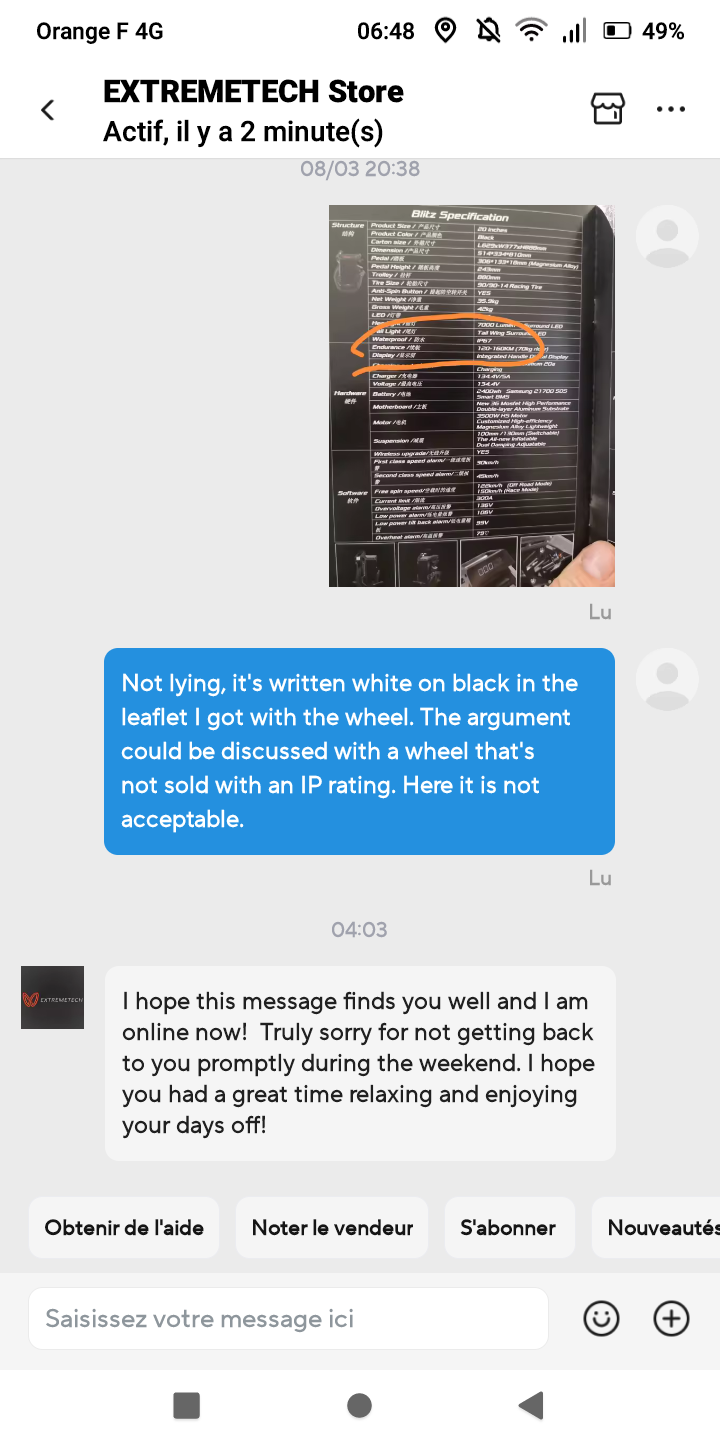Choose Noter le vendeur

click(332, 1227)
